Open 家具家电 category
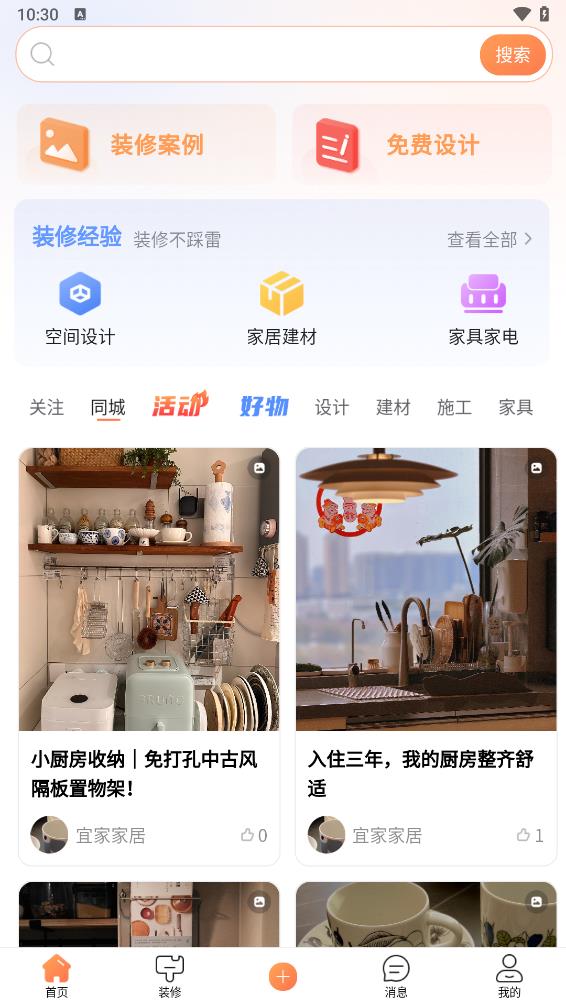566x1006 pixels. click(x=483, y=309)
